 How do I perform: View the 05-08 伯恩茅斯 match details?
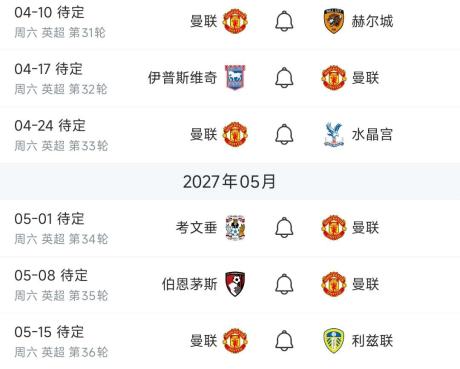pyautogui.click(x=230, y=285)
